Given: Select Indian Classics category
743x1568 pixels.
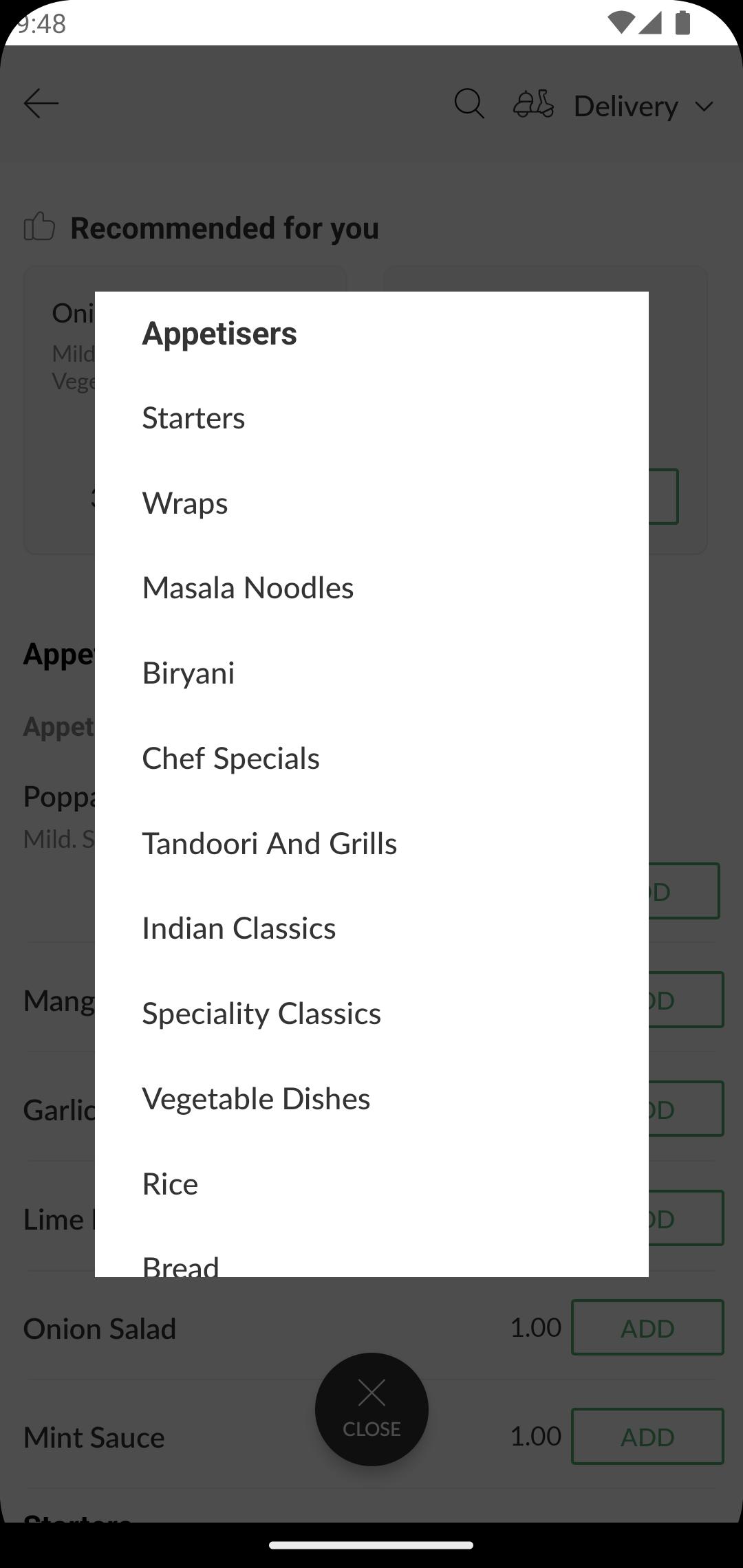Looking at the screenshot, I should coord(371,928).
